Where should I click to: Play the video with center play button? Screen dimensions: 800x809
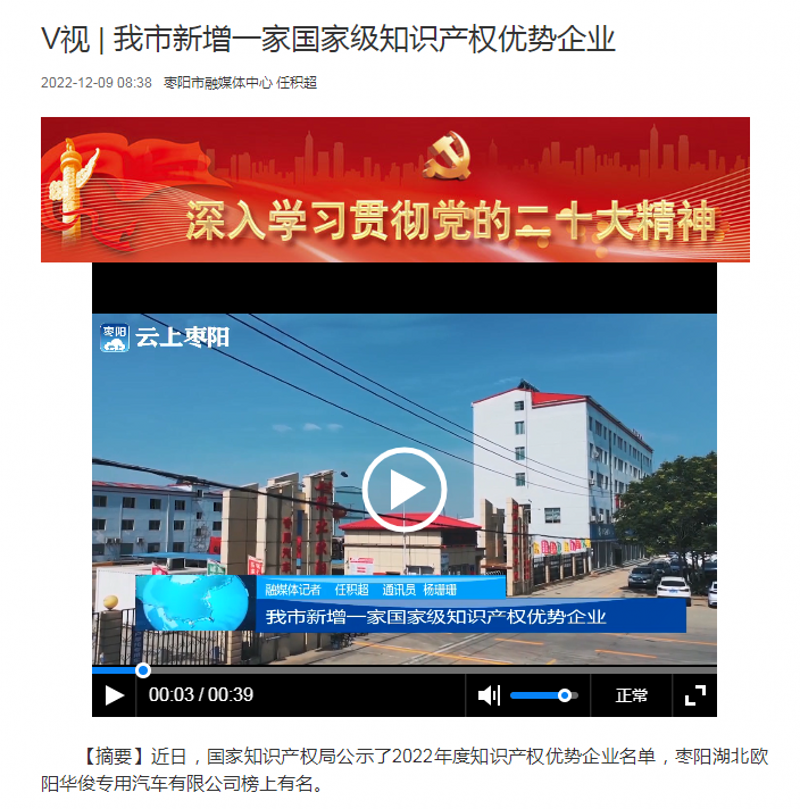(404, 489)
